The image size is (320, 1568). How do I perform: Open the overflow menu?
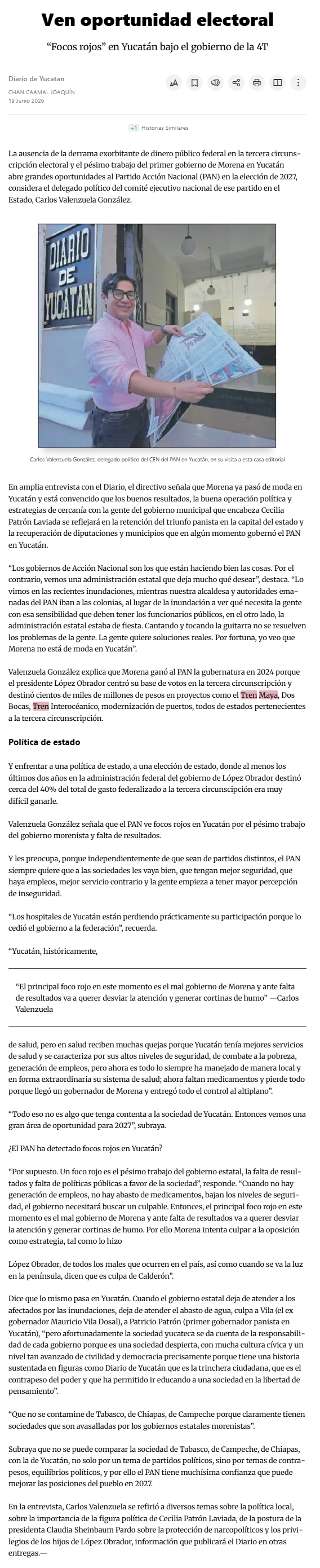click(297, 83)
